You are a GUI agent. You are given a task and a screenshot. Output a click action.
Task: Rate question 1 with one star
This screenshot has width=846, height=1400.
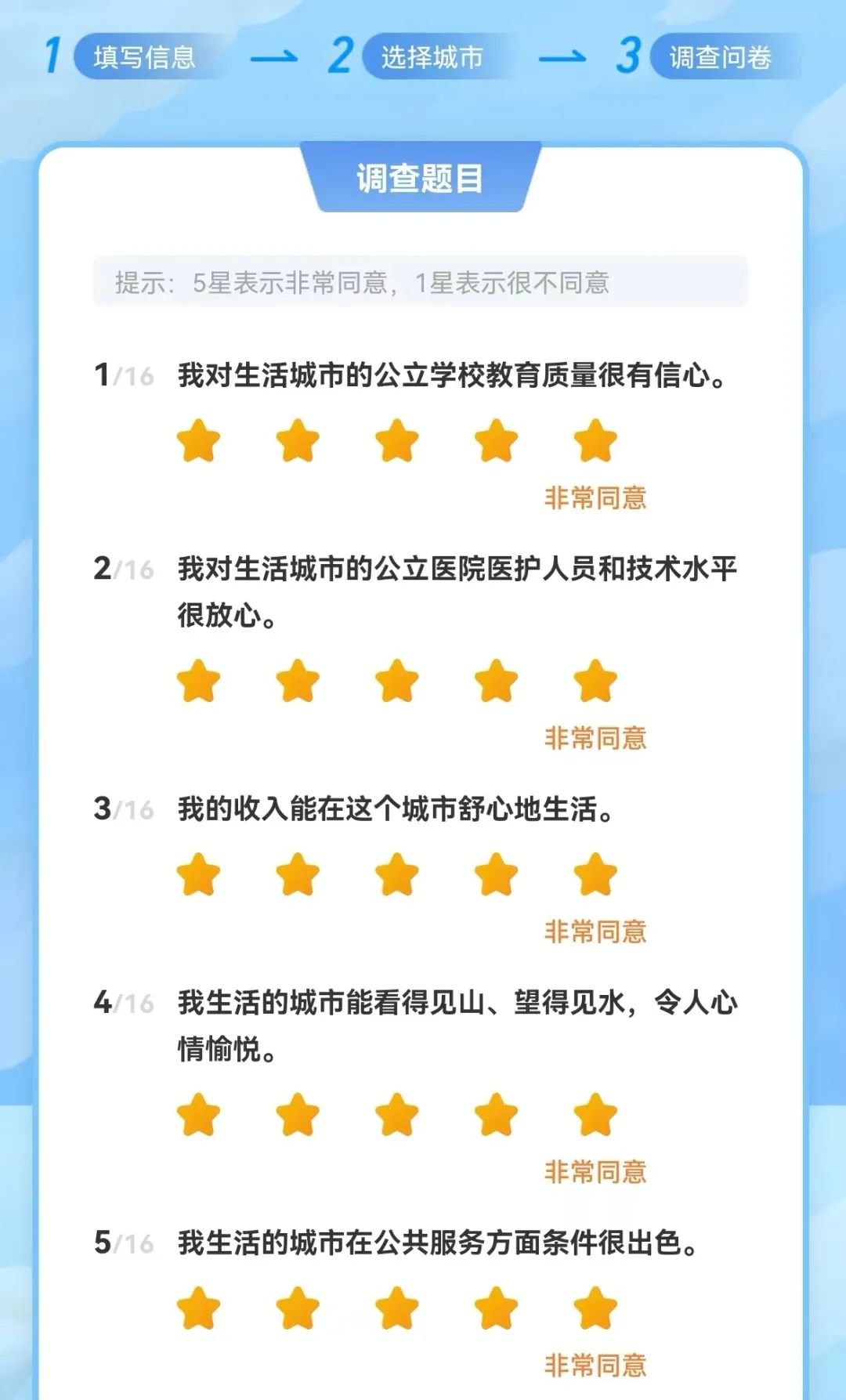click(198, 441)
